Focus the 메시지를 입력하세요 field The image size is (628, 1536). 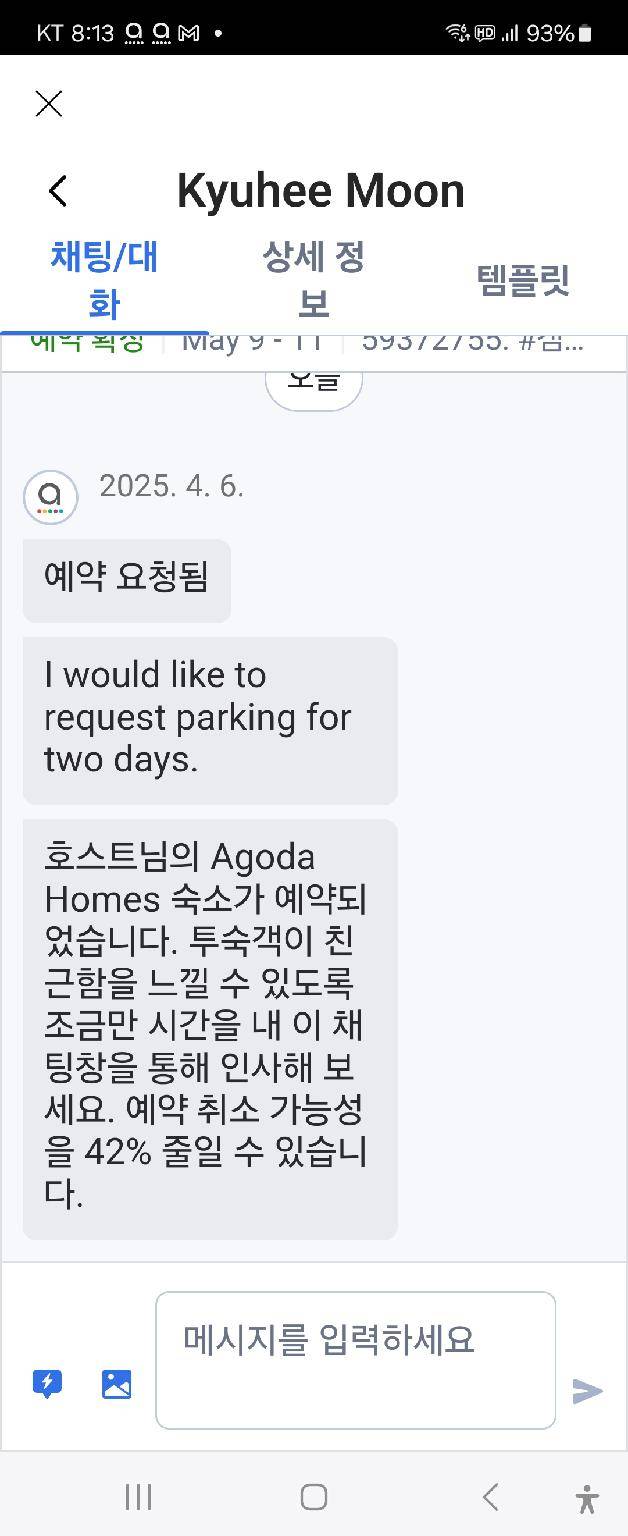click(x=355, y=1360)
